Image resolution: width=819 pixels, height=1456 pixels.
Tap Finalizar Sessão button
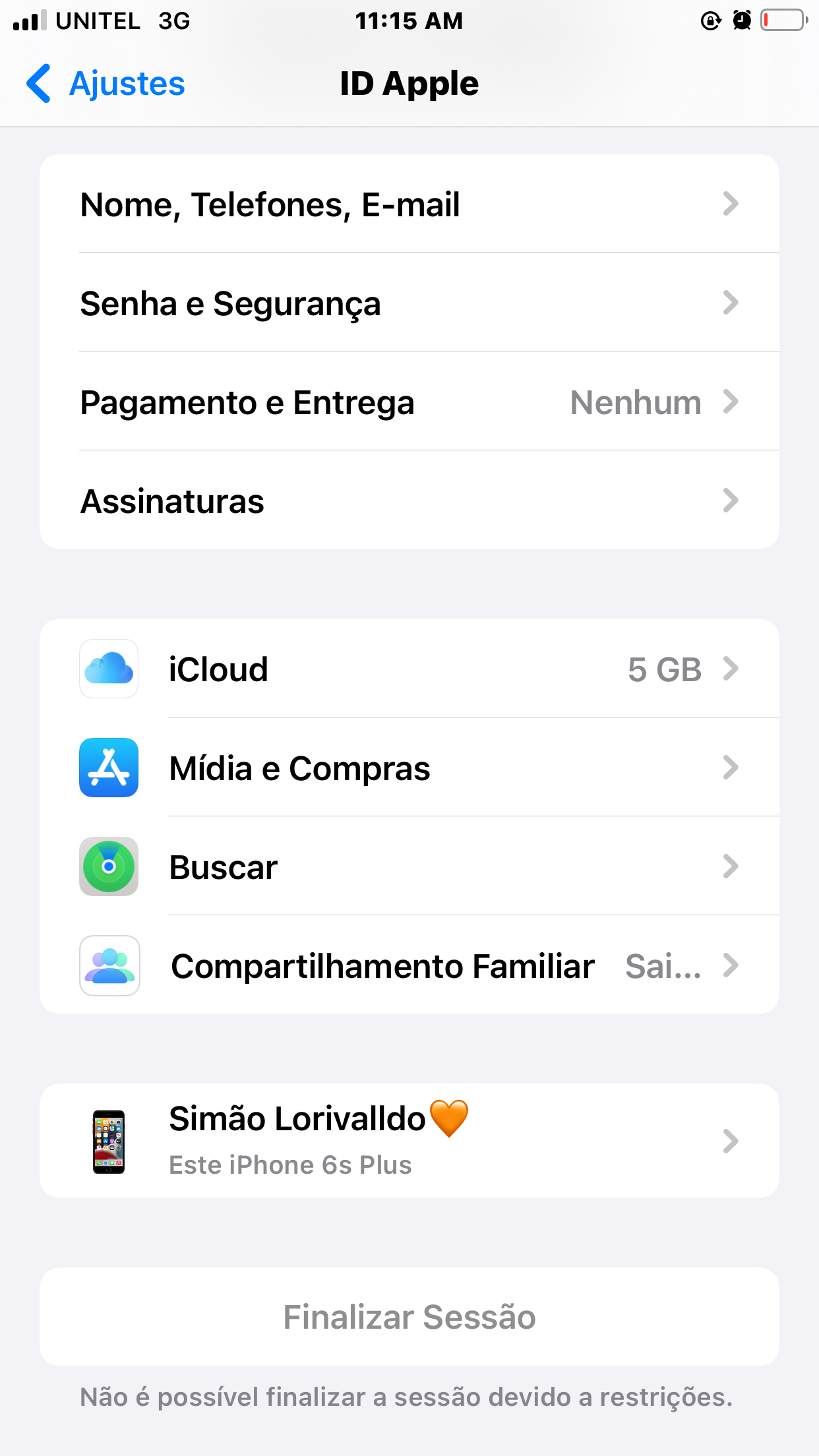pos(409,1317)
